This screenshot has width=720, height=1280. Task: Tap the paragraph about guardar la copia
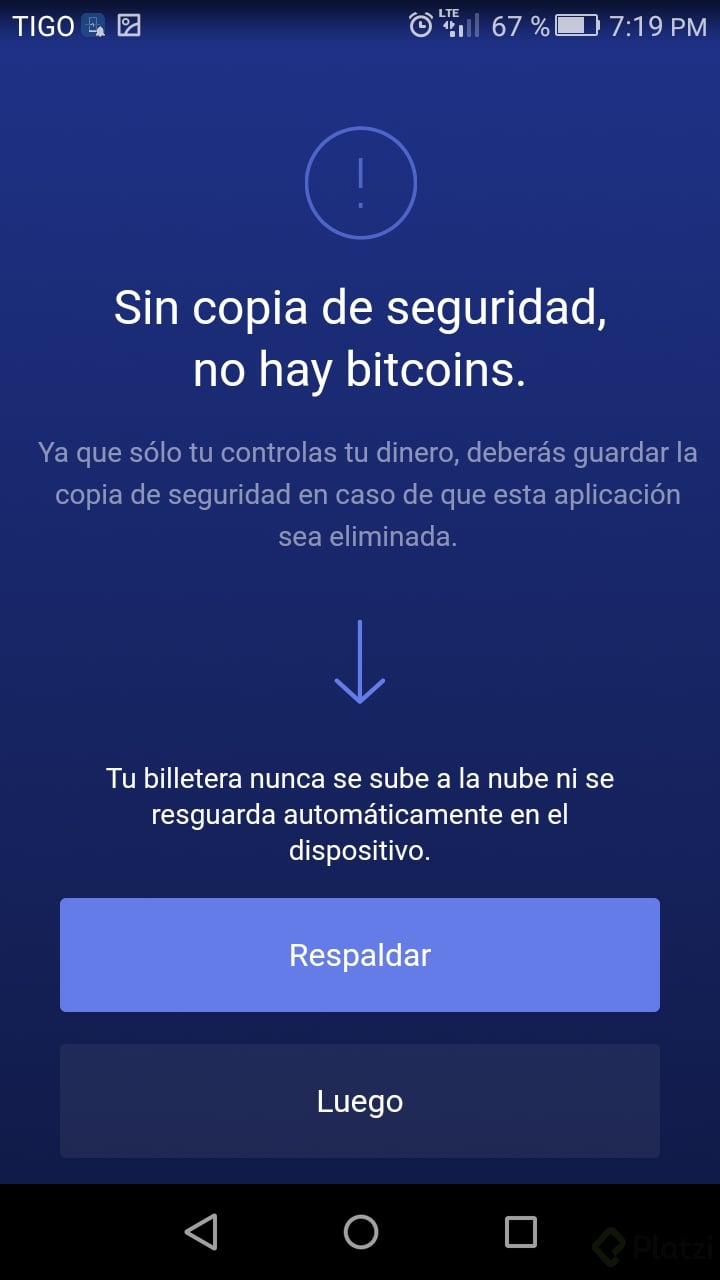pos(360,494)
